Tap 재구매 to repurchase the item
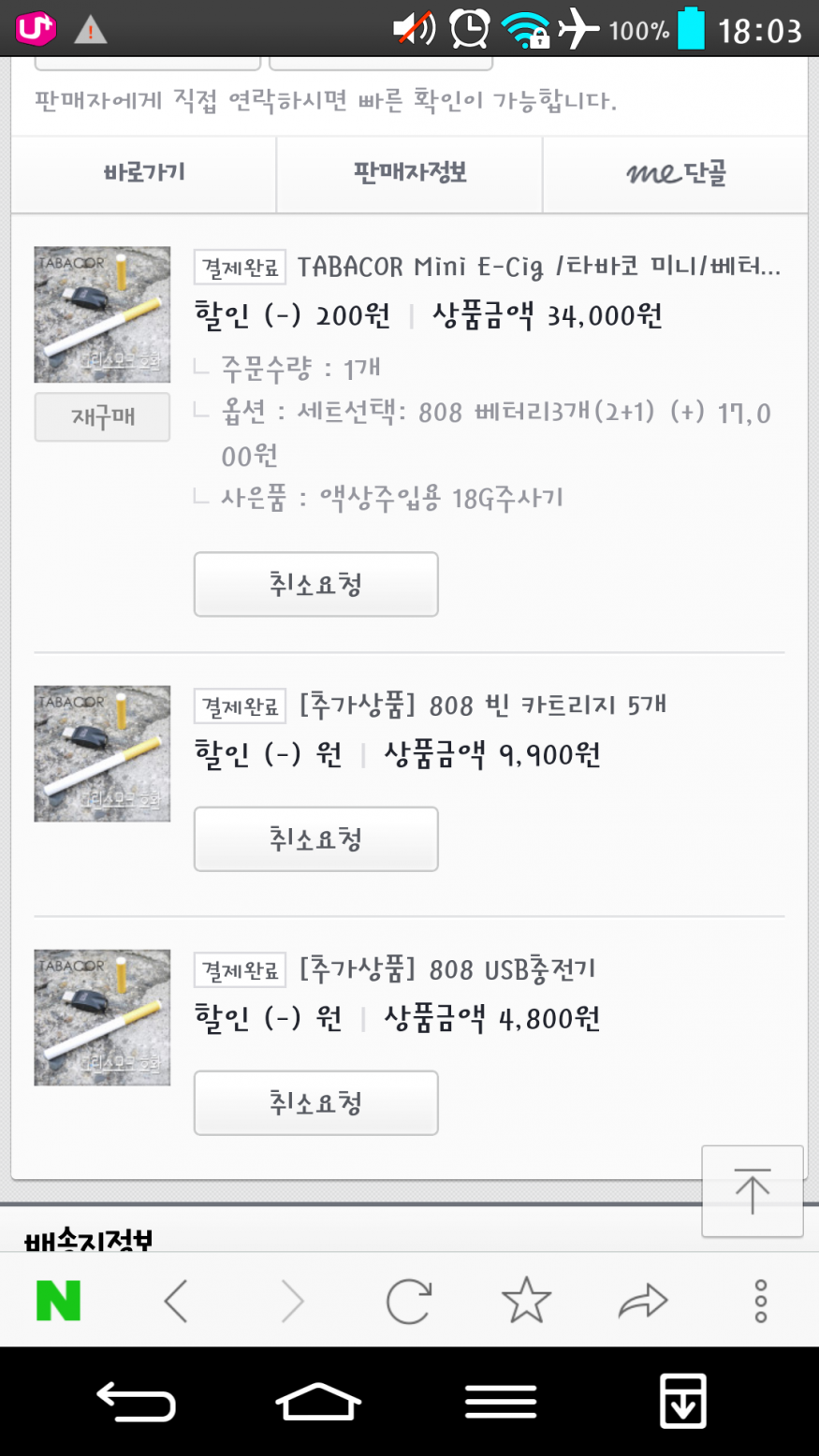Image resolution: width=819 pixels, height=1456 pixels. [x=102, y=417]
